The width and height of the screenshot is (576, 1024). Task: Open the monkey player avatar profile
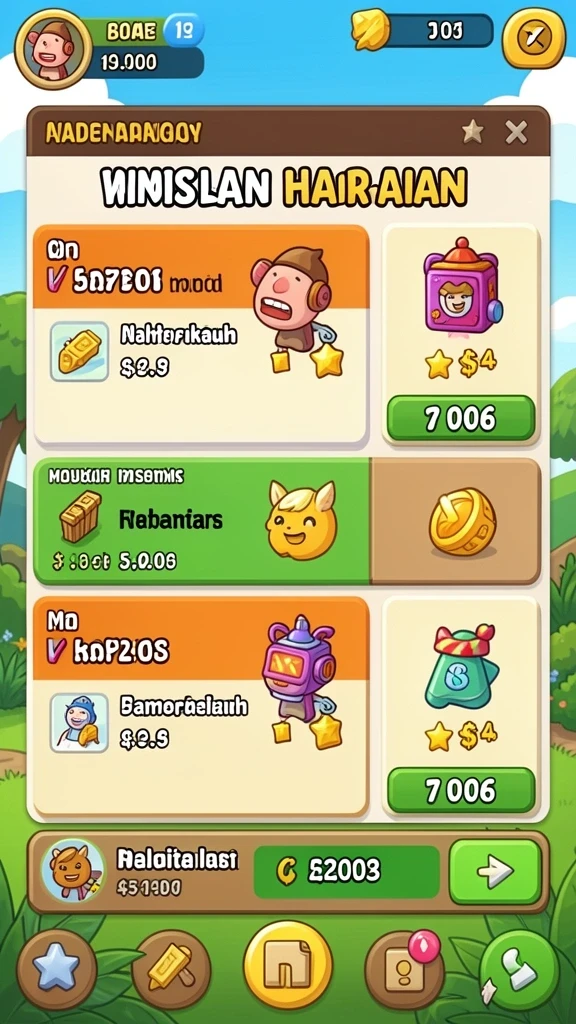pos(53,48)
